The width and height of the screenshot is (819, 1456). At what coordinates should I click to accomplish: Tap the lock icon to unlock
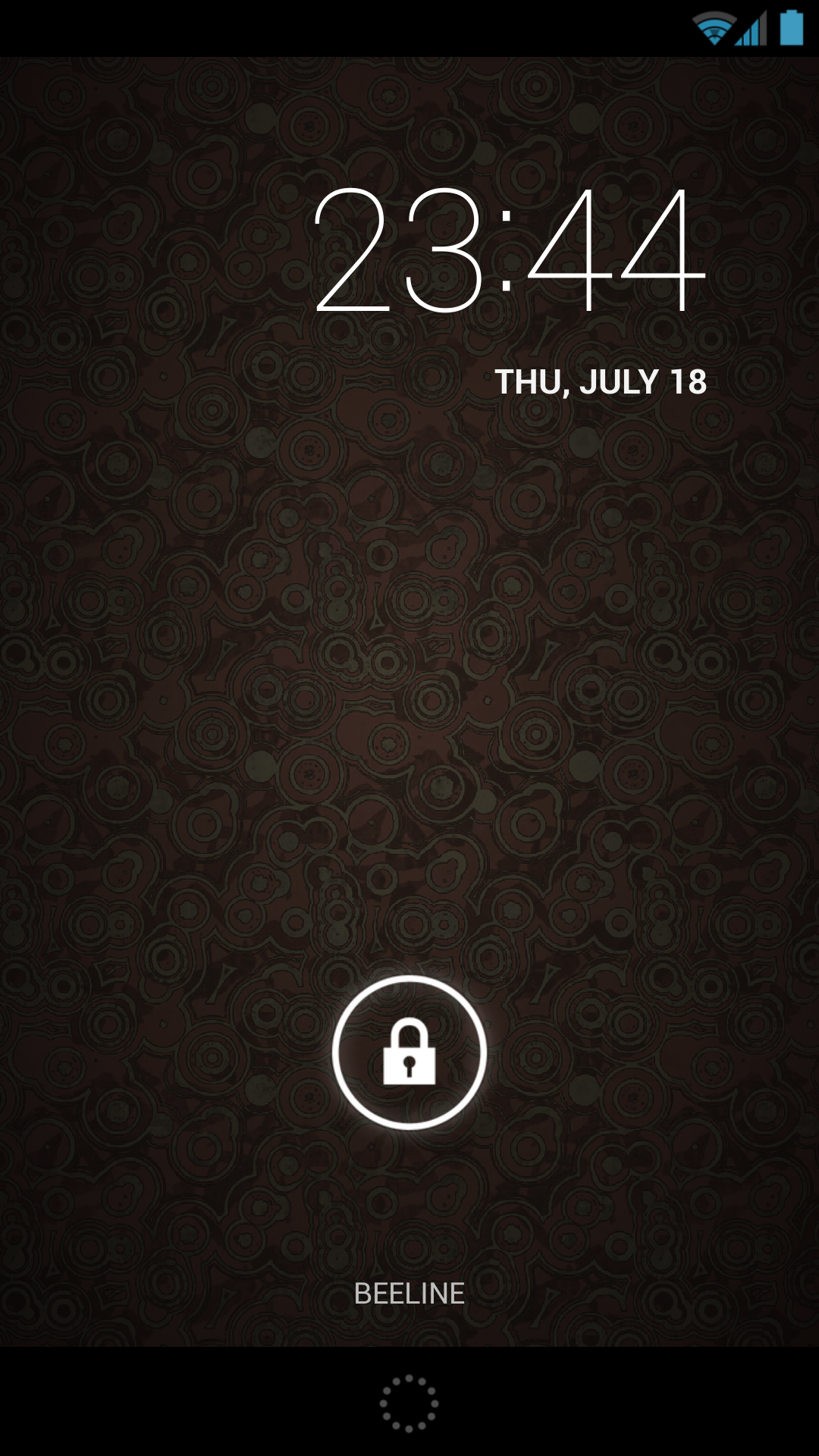pyautogui.click(x=409, y=1053)
